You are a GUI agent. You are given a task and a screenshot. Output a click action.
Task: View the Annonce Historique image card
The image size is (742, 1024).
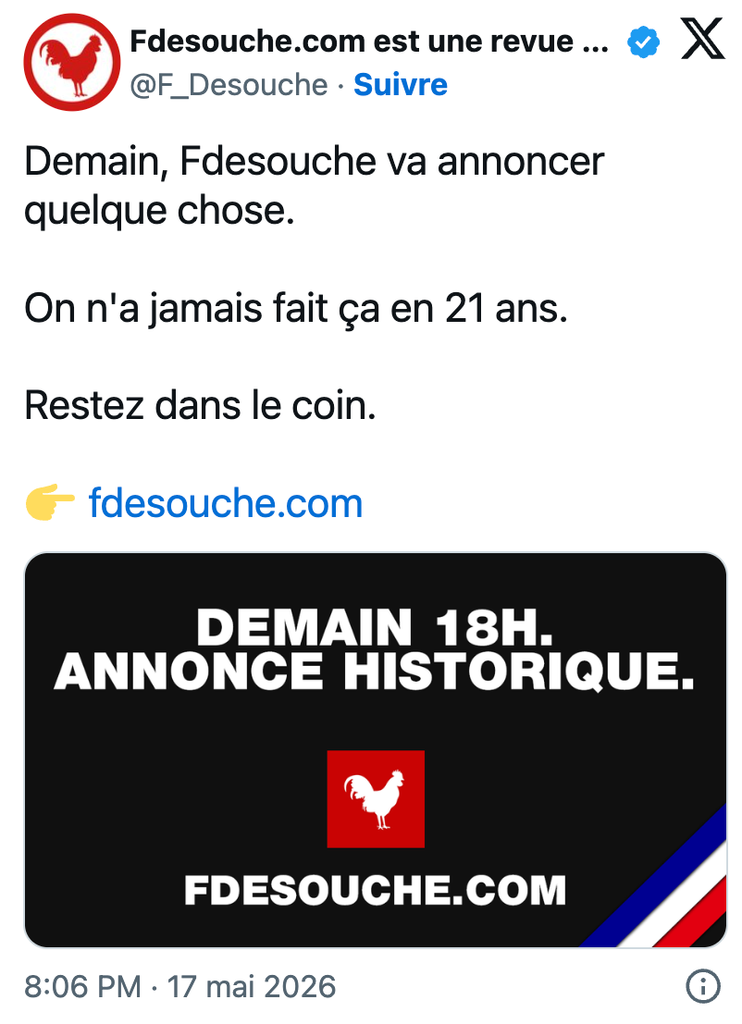click(376, 750)
